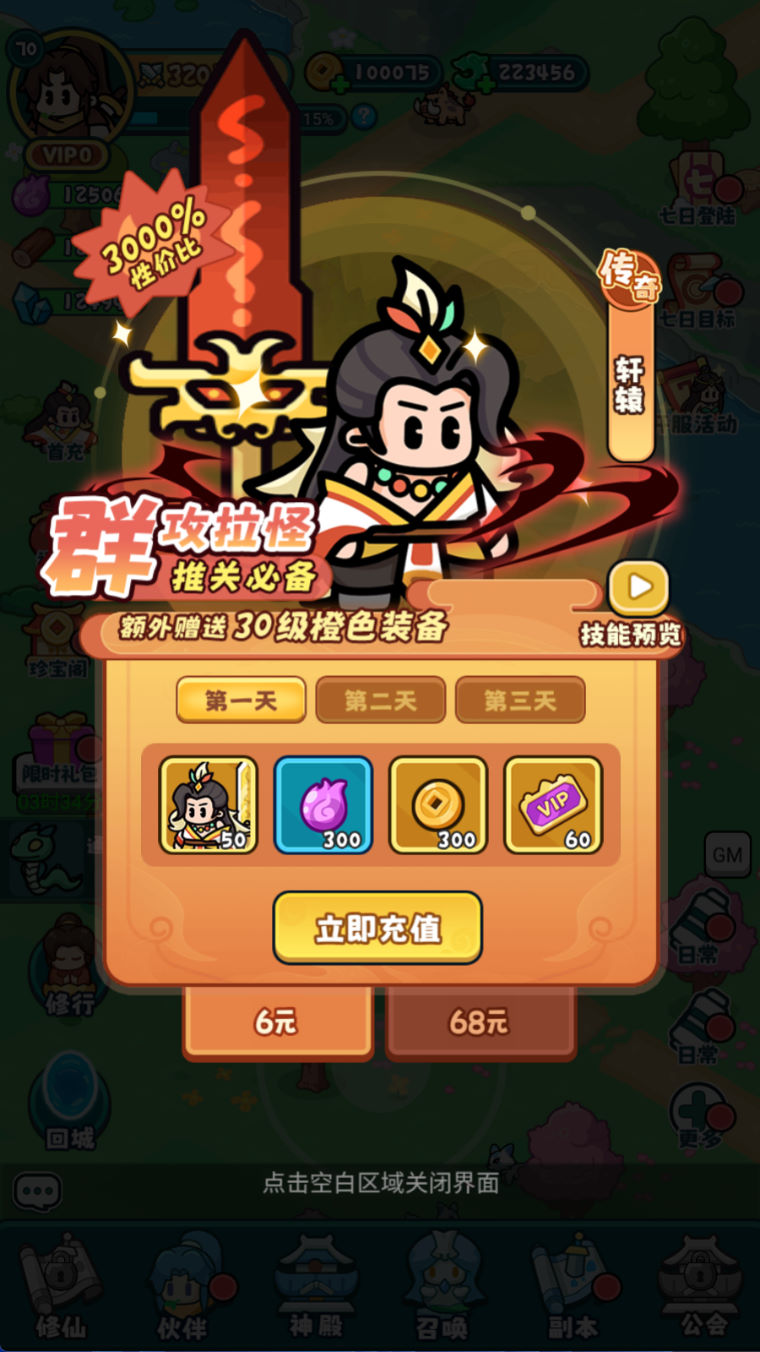View the VIP ticket reward item
Viewport: 760px width, 1352px height.
coord(553,805)
